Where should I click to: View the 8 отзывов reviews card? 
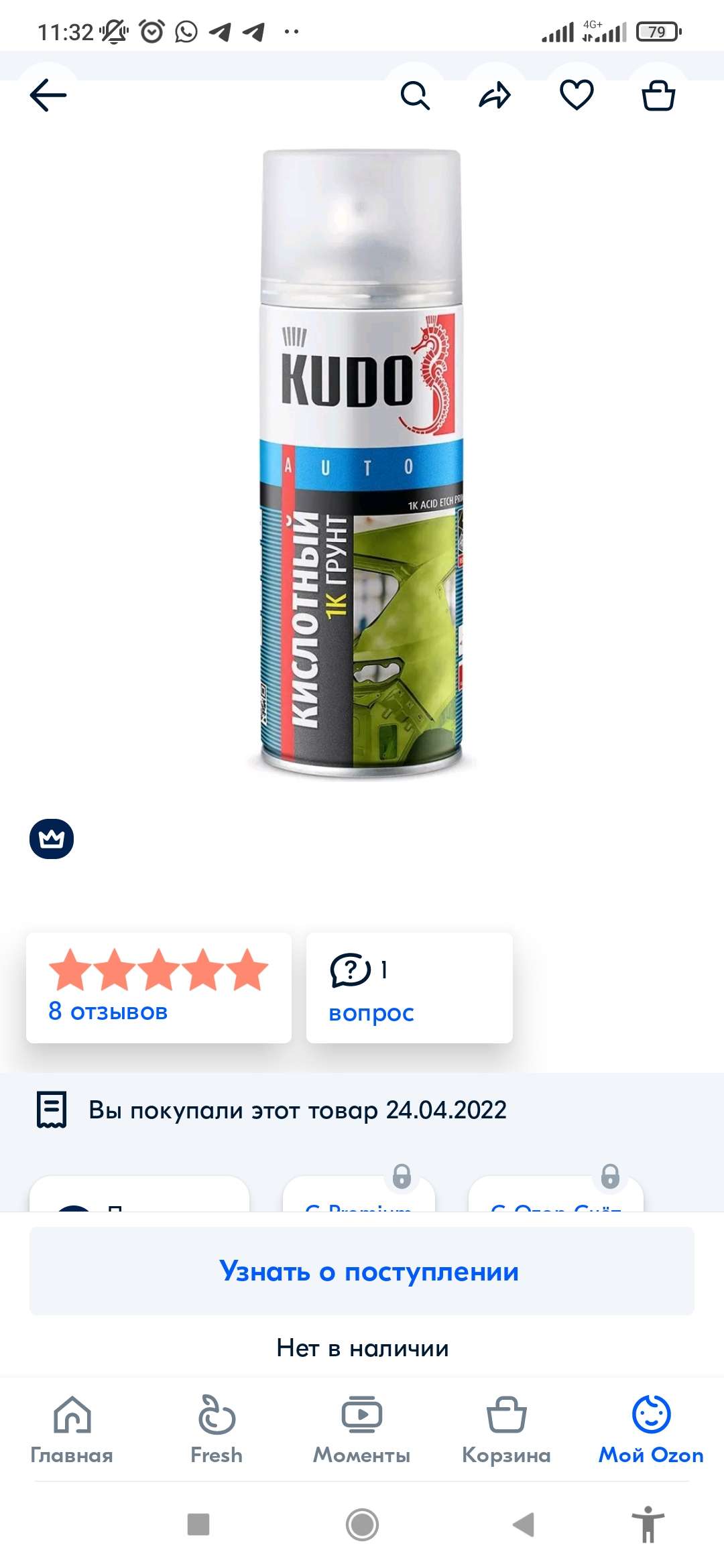point(159,987)
